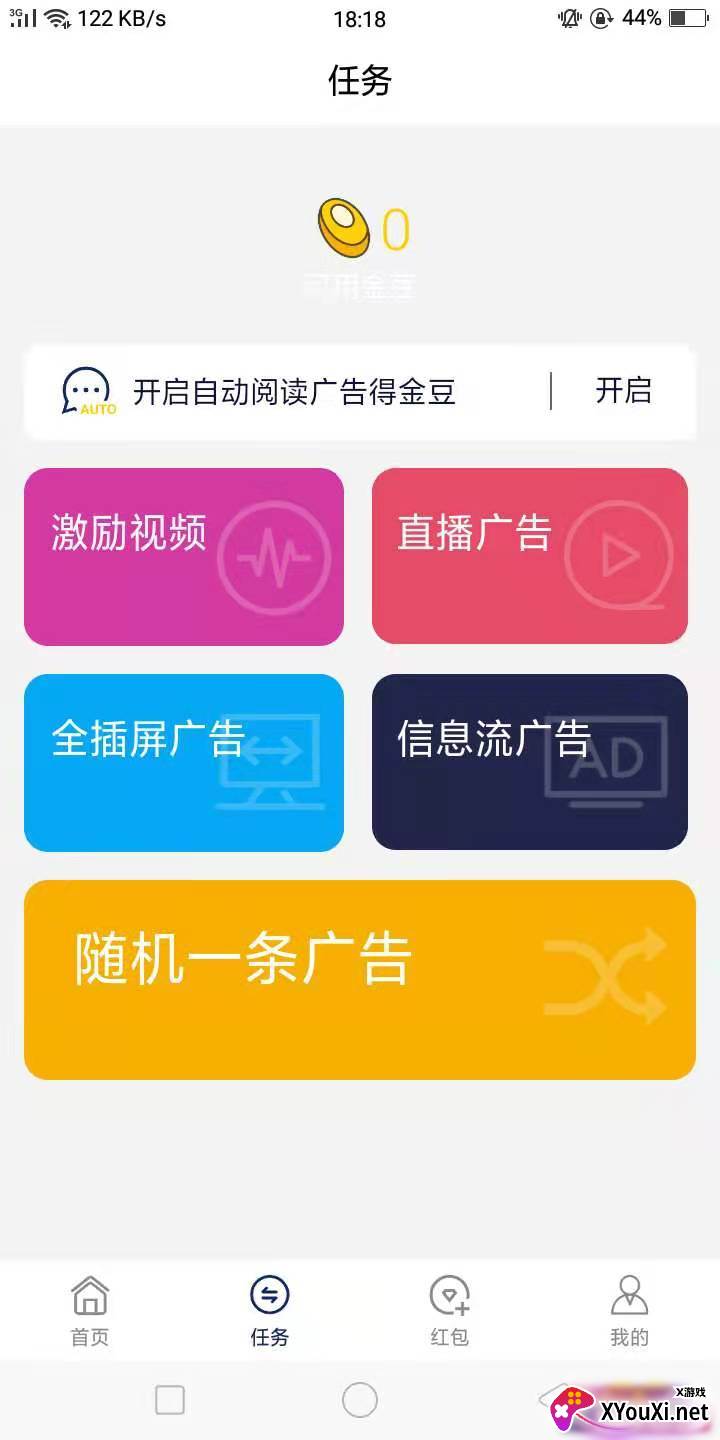The height and width of the screenshot is (1440, 720).
Task: Open the 激励视频 card
Action: [184, 557]
